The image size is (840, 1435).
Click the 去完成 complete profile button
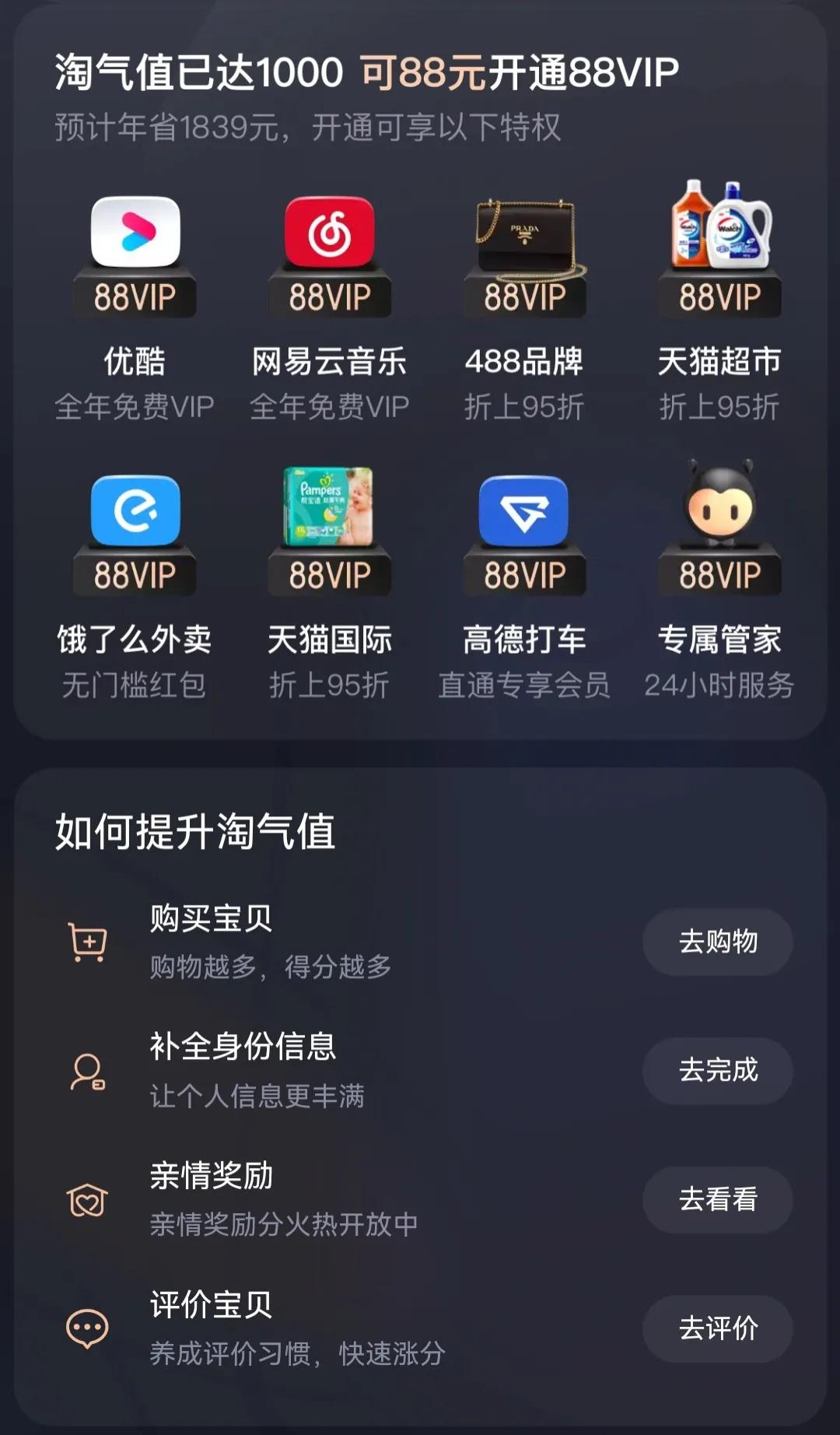[717, 1071]
